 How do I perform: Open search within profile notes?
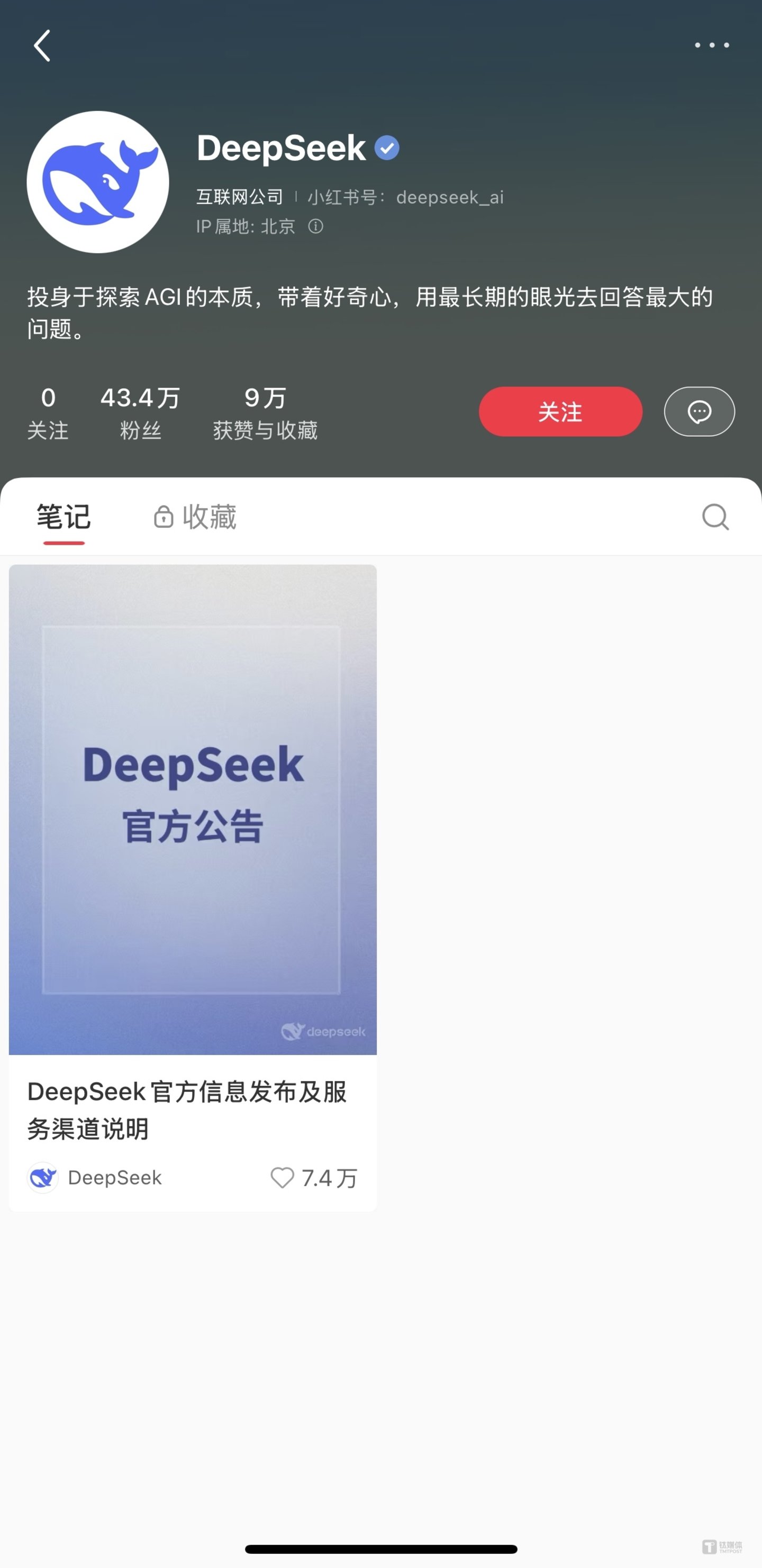click(715, 517)
